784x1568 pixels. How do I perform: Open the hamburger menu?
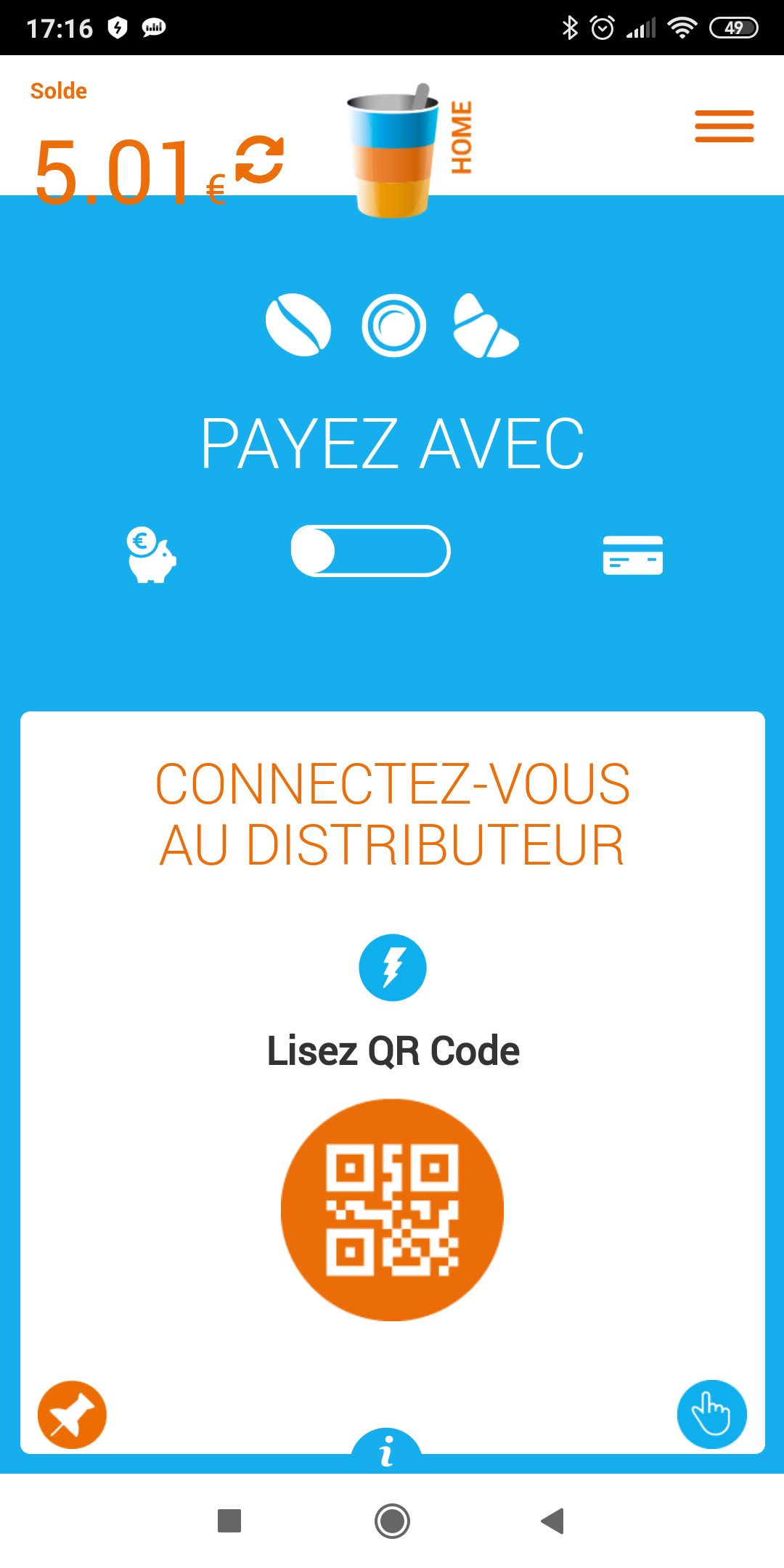click(x=724, y=126)
